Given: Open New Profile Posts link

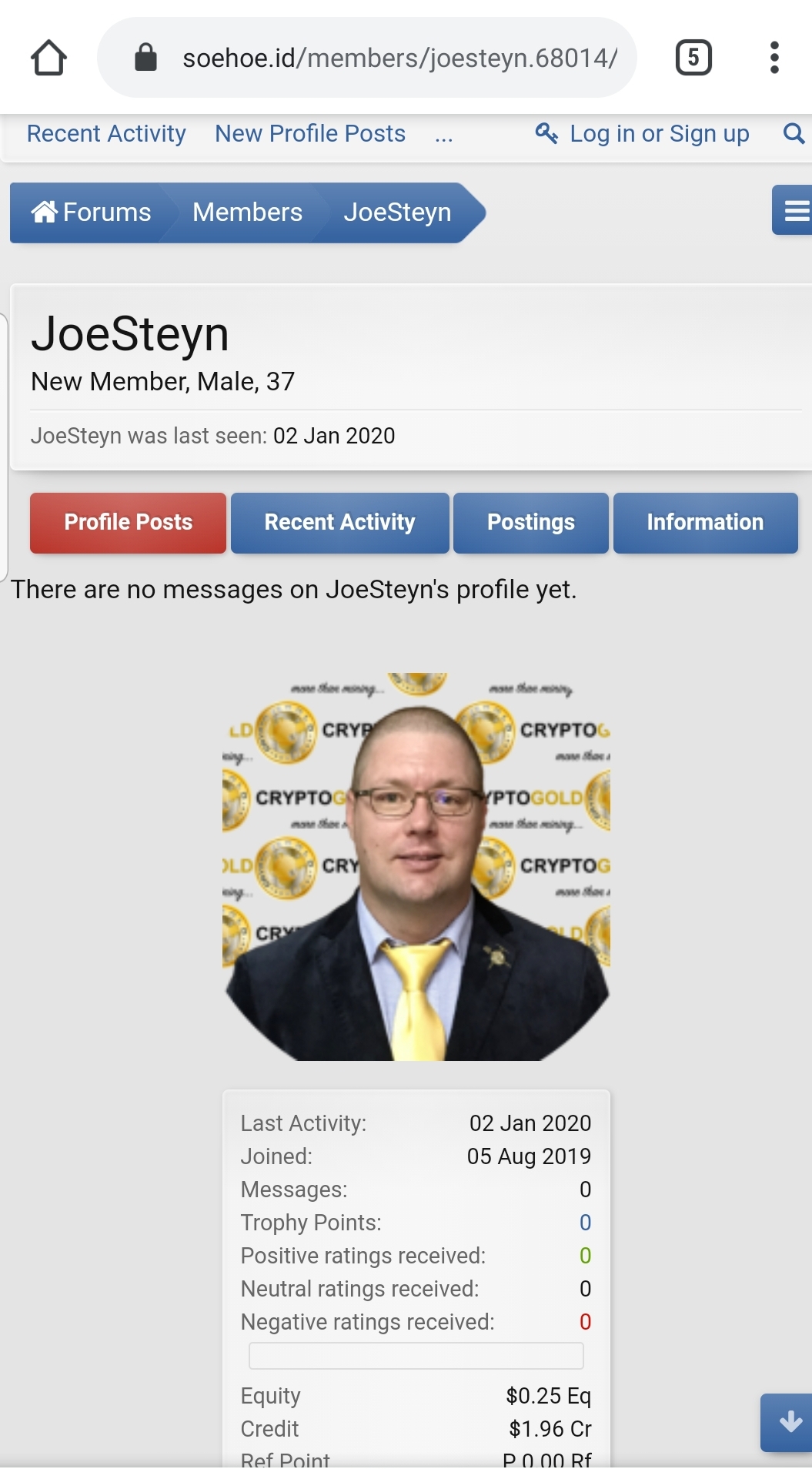Looking at the screenshot, I should 309,134.
